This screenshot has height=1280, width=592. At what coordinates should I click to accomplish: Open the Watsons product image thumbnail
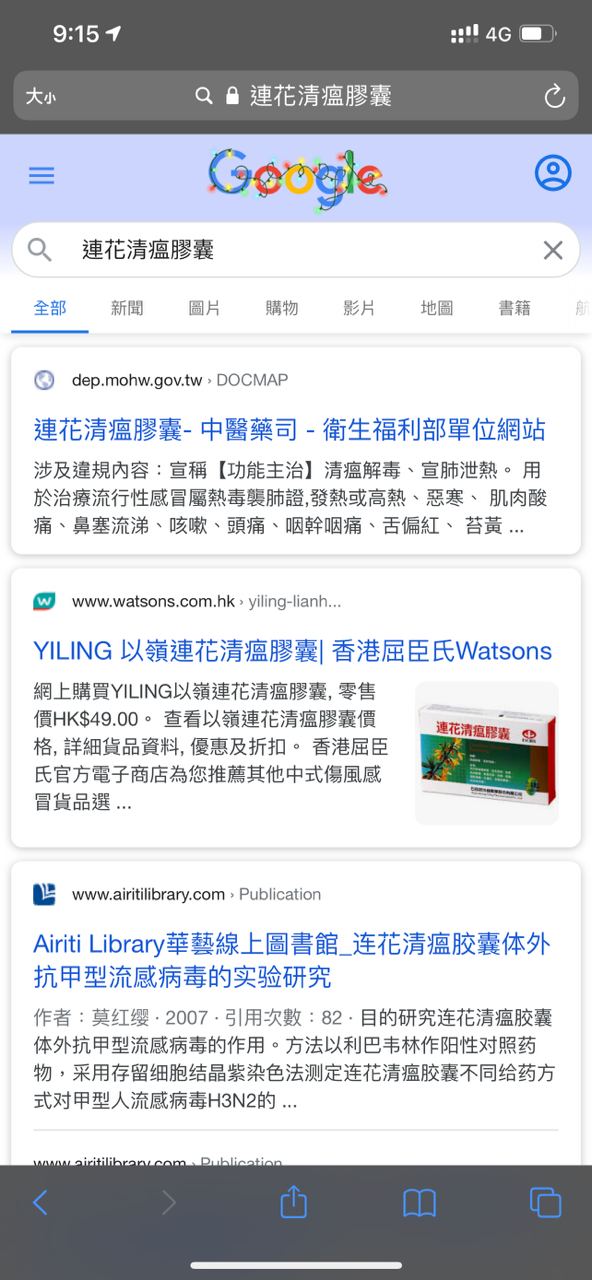click(487, 753)
